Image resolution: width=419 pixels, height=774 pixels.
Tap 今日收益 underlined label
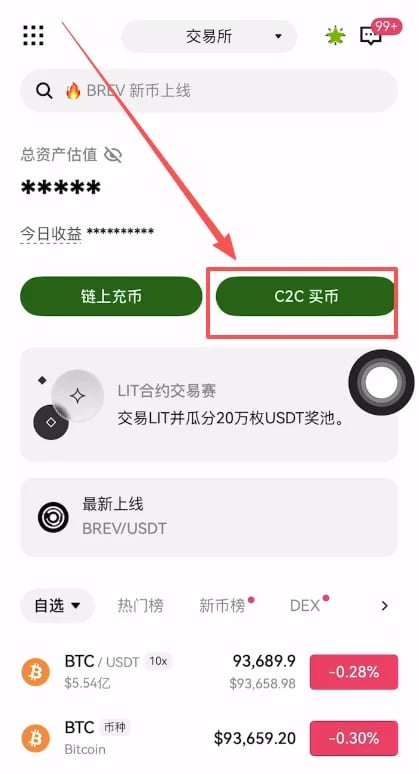51,233
